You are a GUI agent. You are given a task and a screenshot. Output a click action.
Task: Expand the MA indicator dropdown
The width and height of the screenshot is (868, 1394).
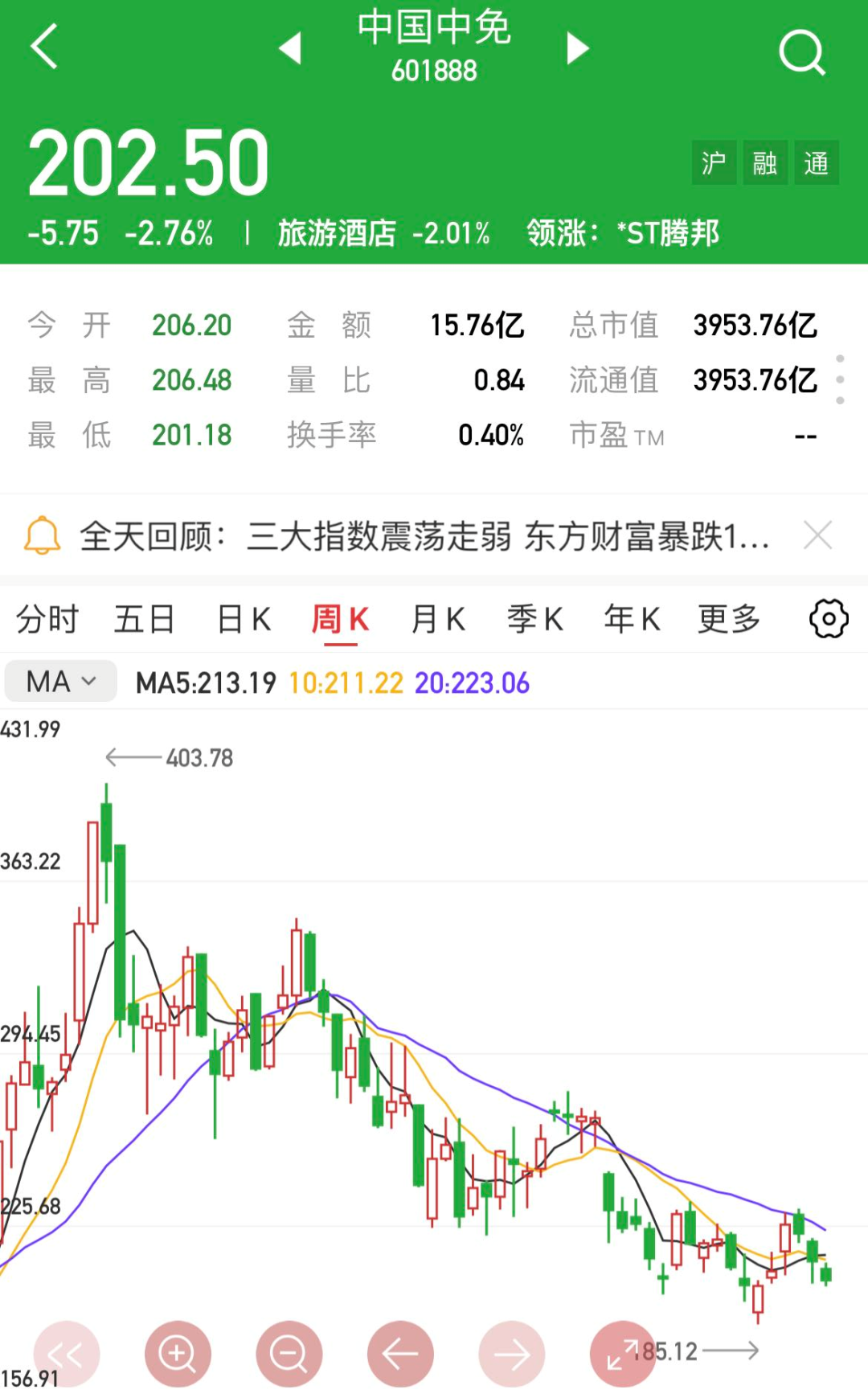[x=61, y=682]
